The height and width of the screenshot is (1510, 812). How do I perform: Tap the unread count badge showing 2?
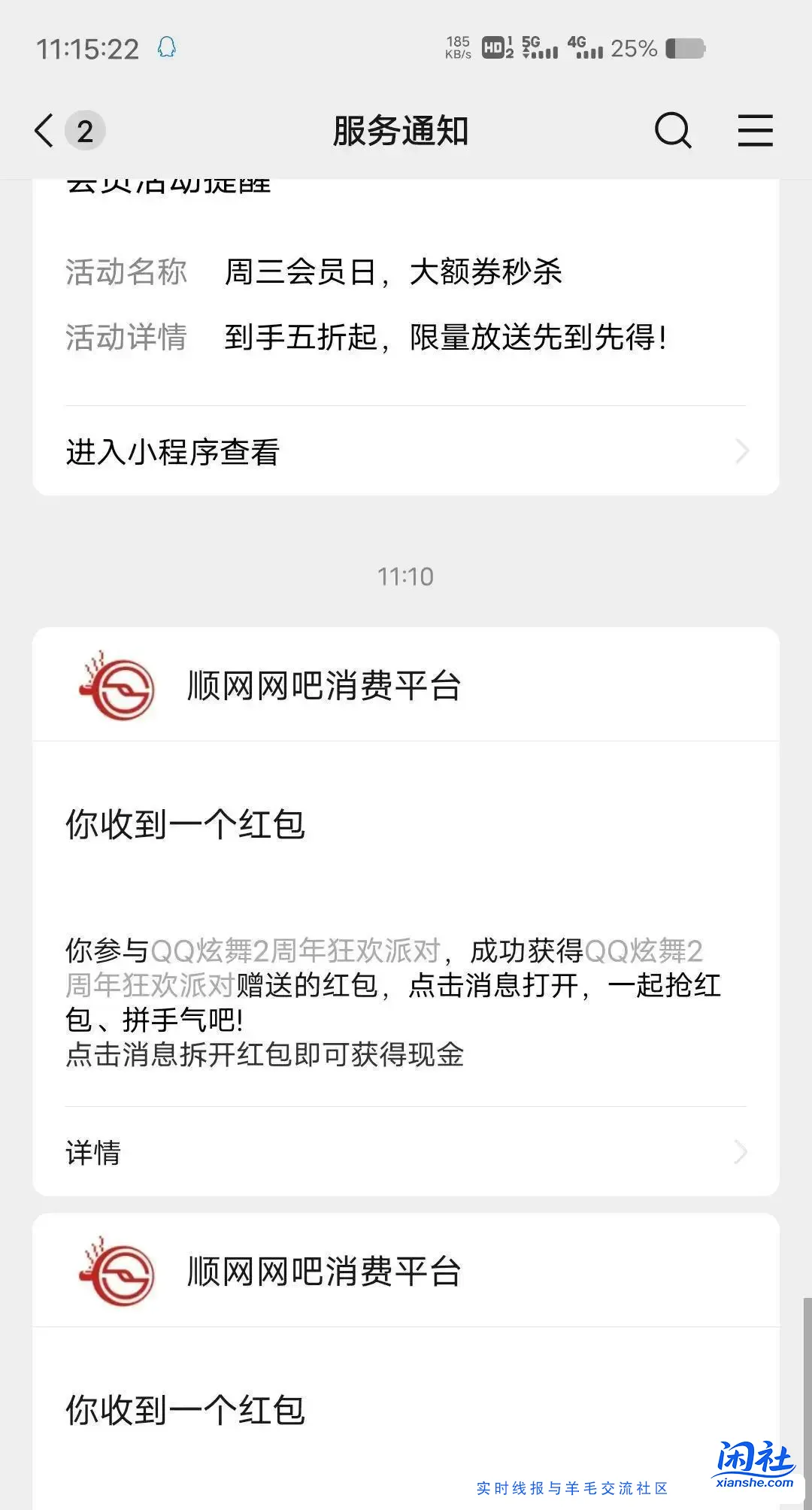coord(85,130)
